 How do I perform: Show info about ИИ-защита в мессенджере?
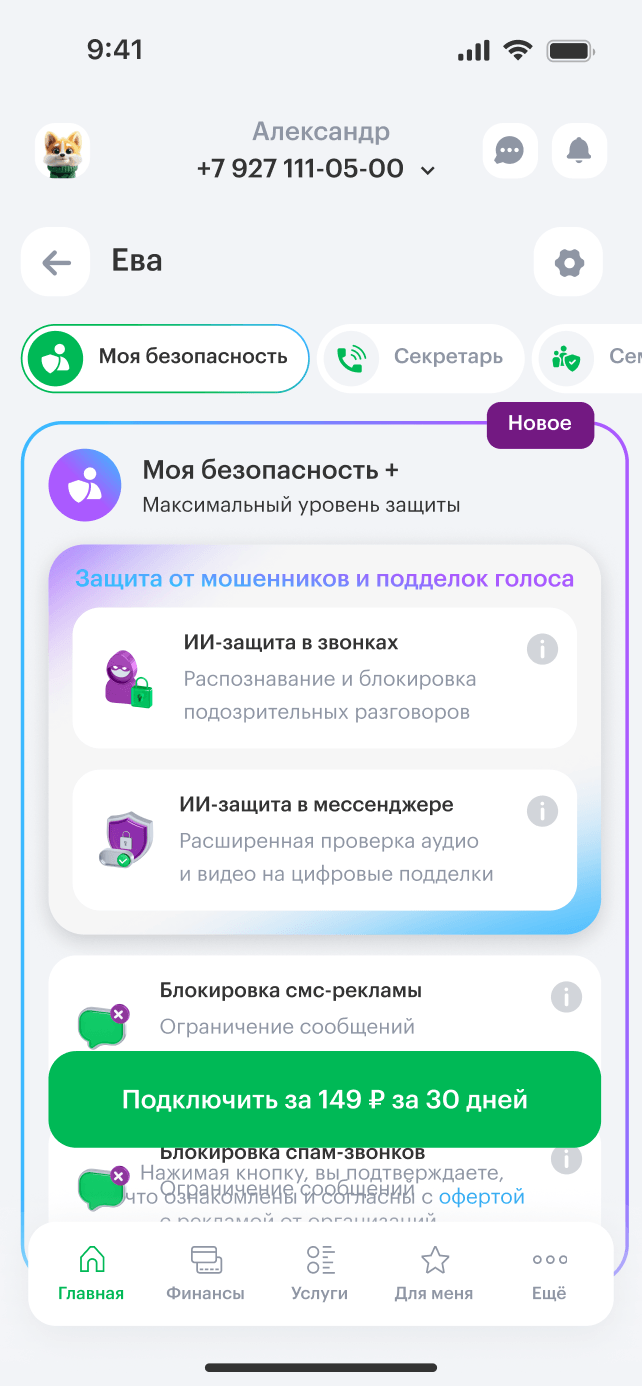pyautogui.click(x=542, y=811)
